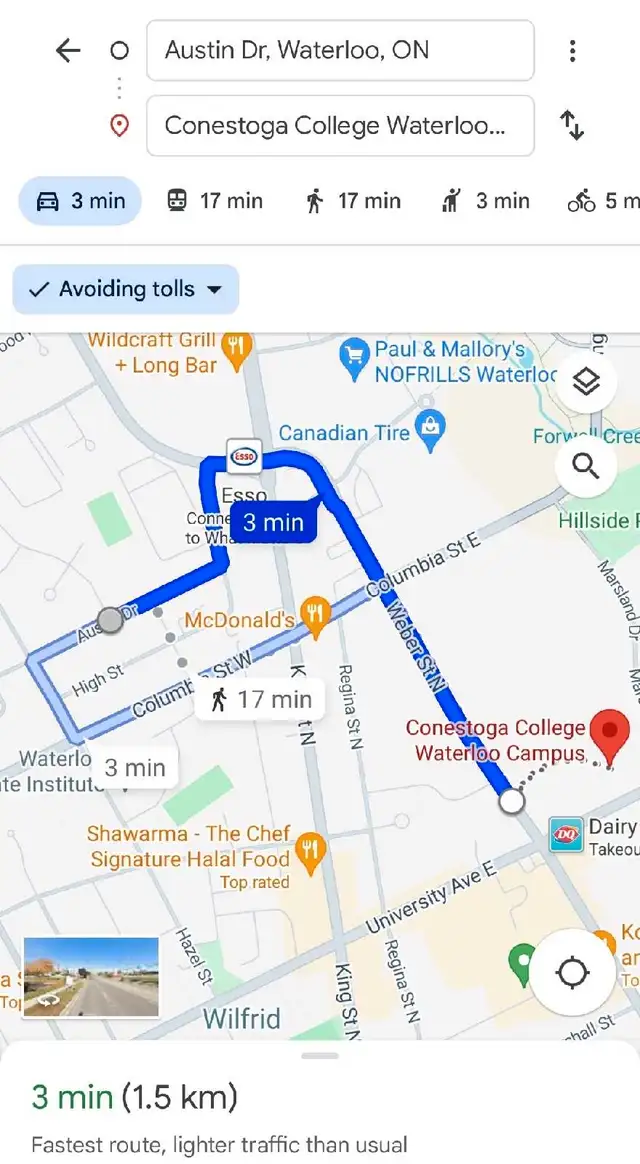Image resolution: width=640 pixels, height=1164 pixels.
Task: Recenter map on my location
Action: tap(572, 972)
